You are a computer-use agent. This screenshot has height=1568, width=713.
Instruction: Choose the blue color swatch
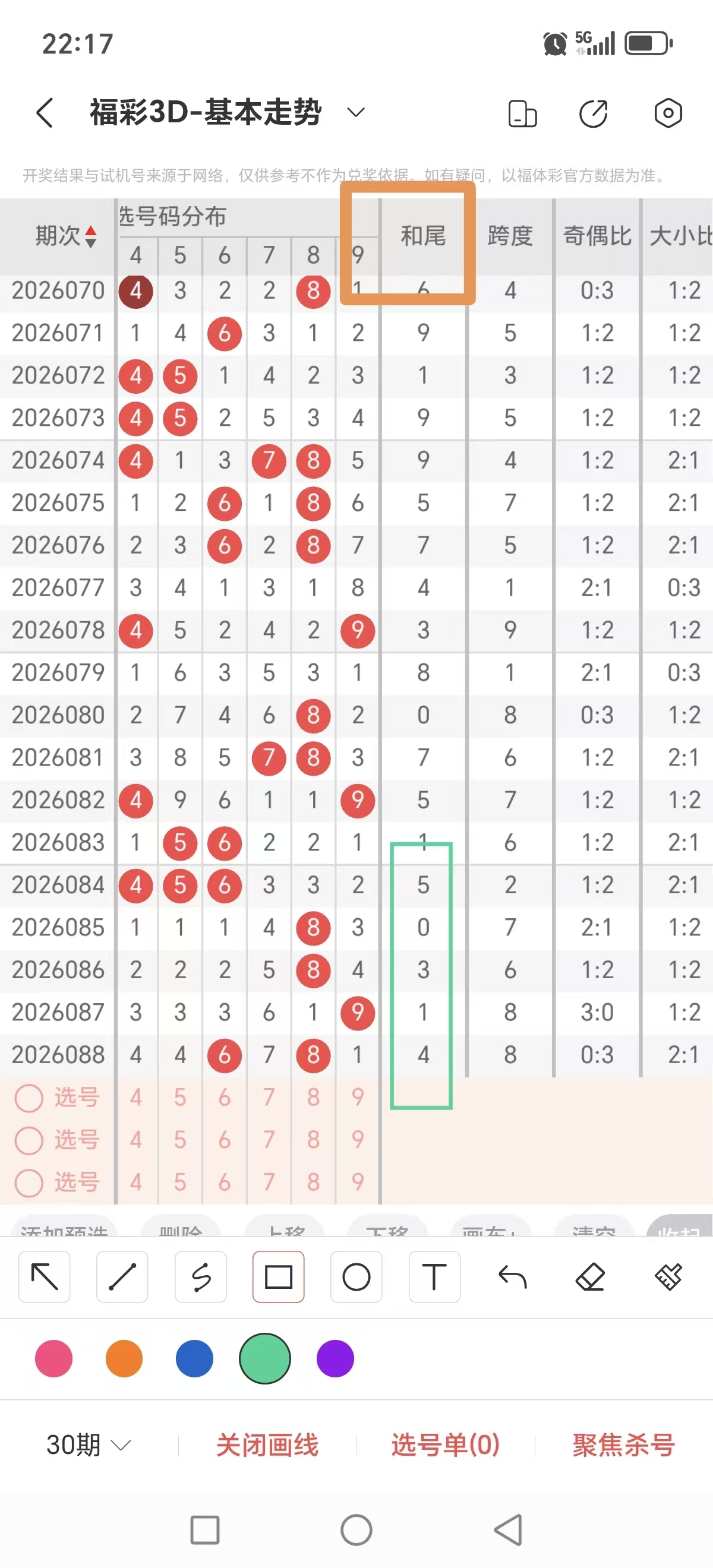tap(194, 1358)
